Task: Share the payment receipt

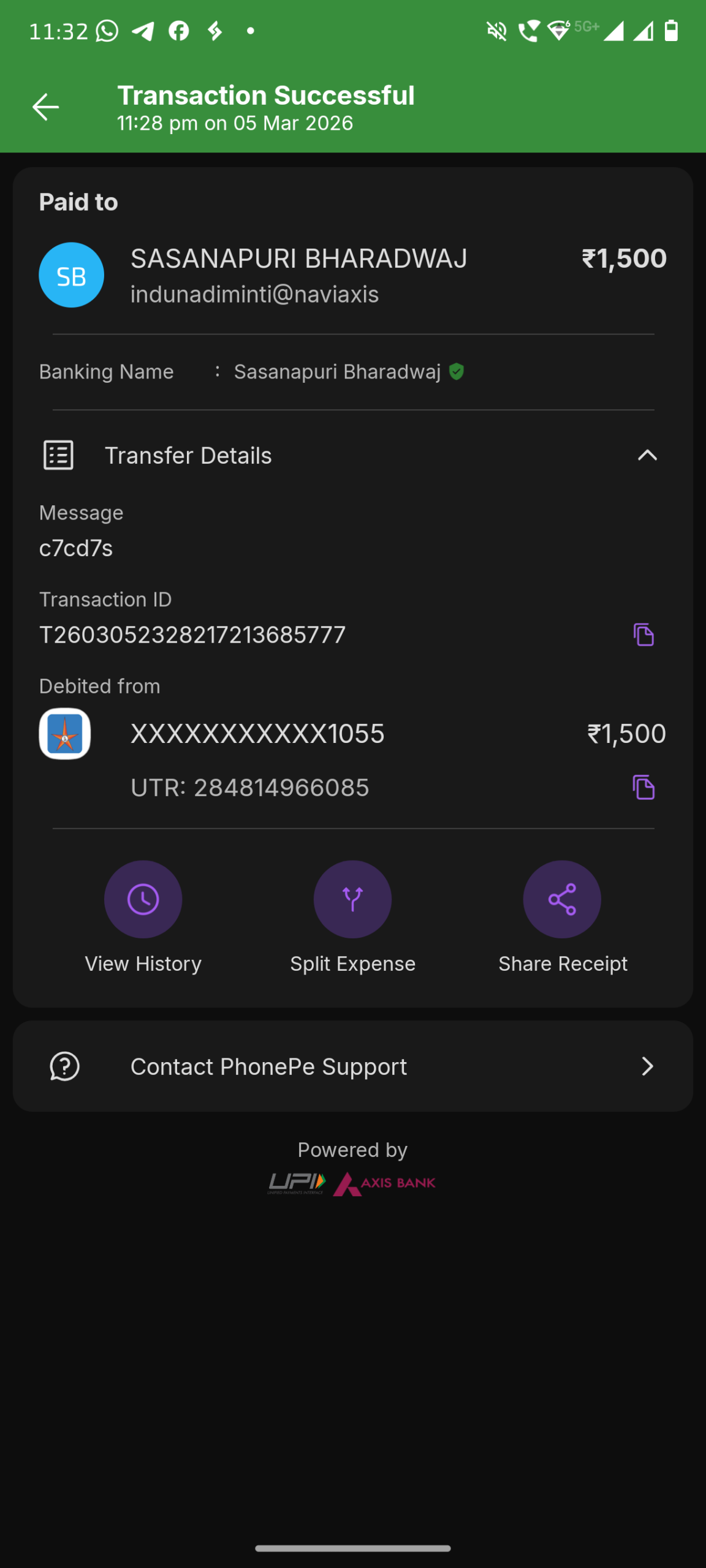Action: [562, 899]
